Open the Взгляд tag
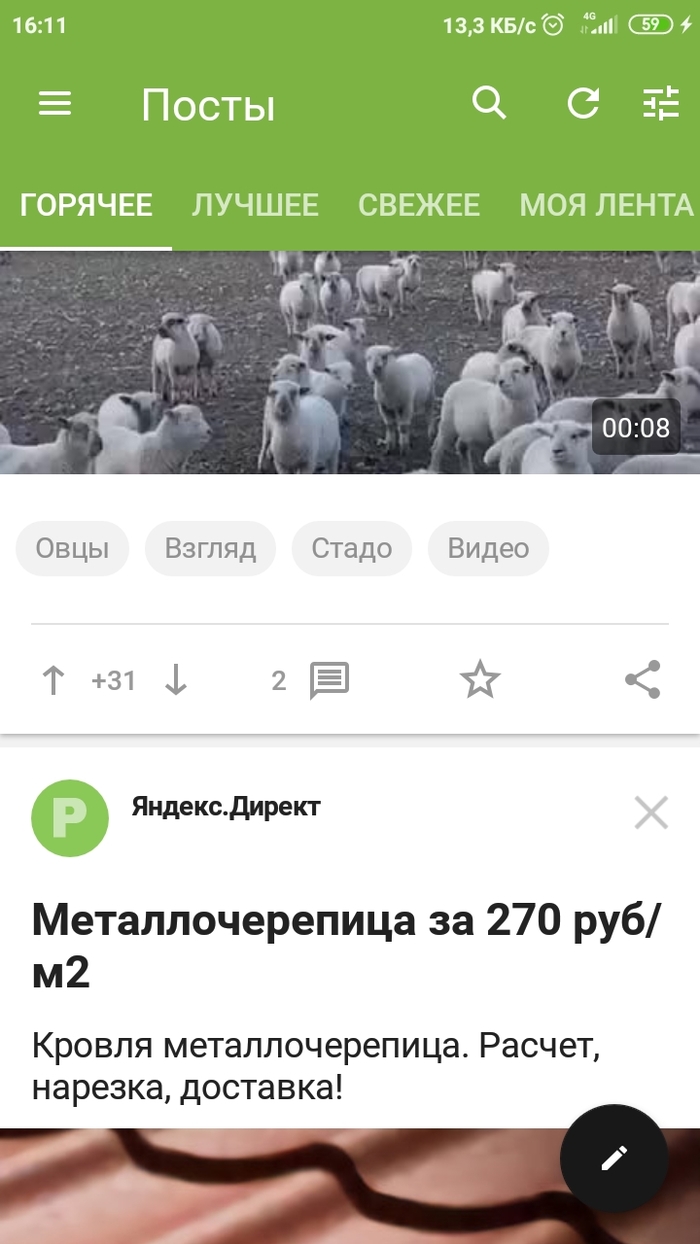Viewport: 700px width, 1244px height. [210, 548]
